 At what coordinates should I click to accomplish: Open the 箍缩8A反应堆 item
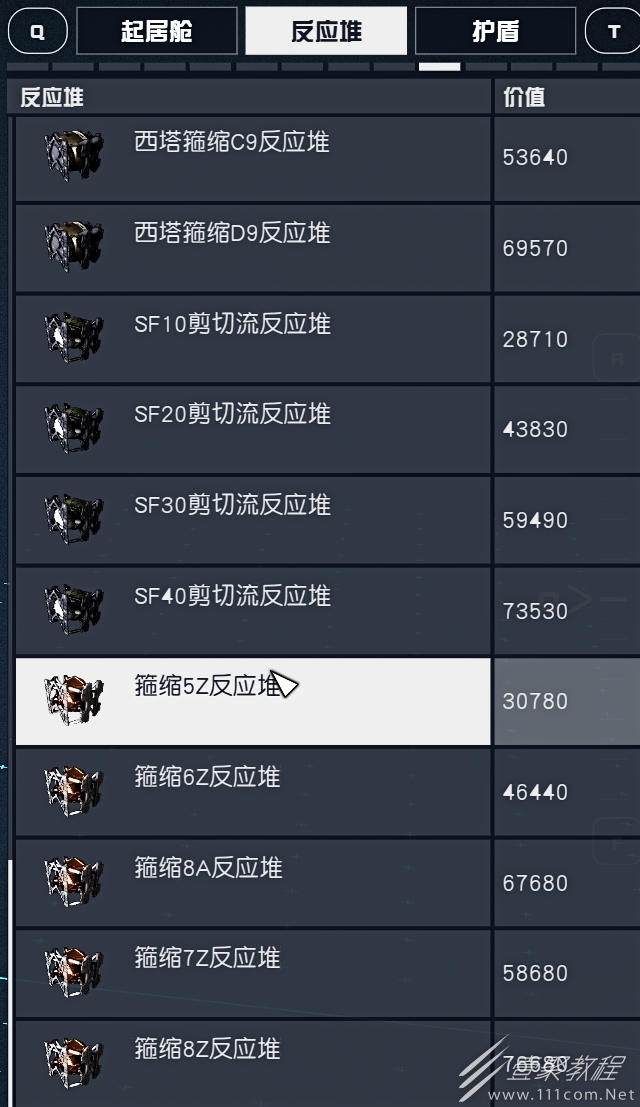[x=253, y=883]
